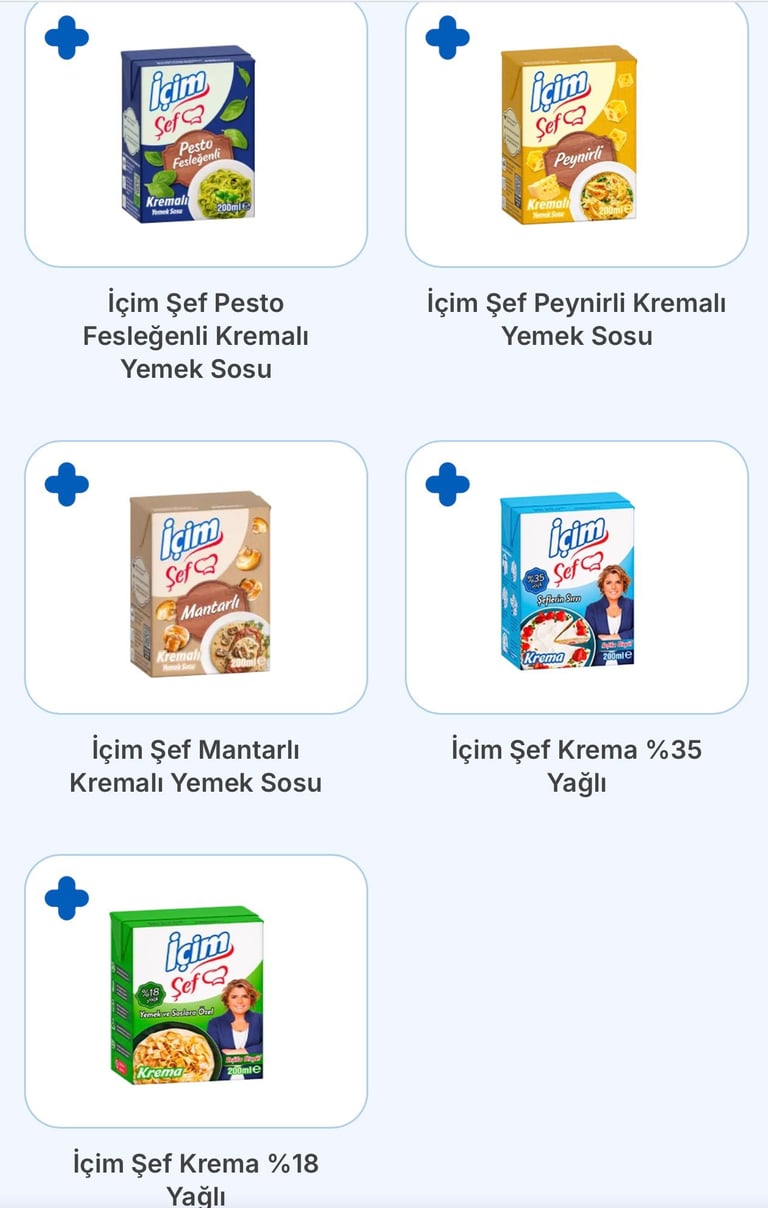Tap the plus icon on Krema %35 Yağlı
This screenshot has height=1208, width=768.
tap(447, 484)
